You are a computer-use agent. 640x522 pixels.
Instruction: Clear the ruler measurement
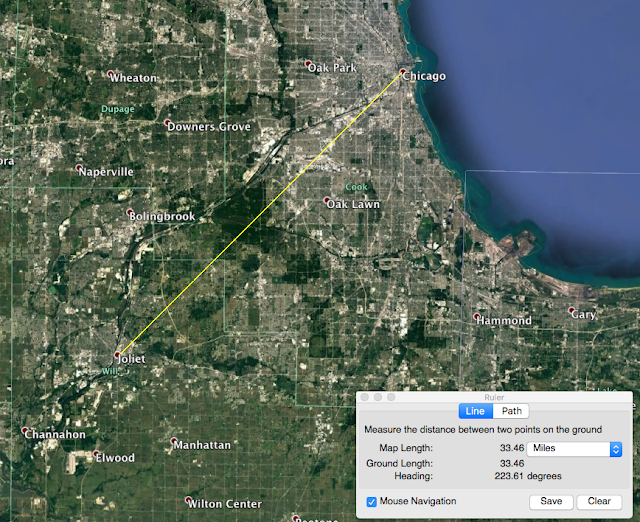(x=599, y=501)
